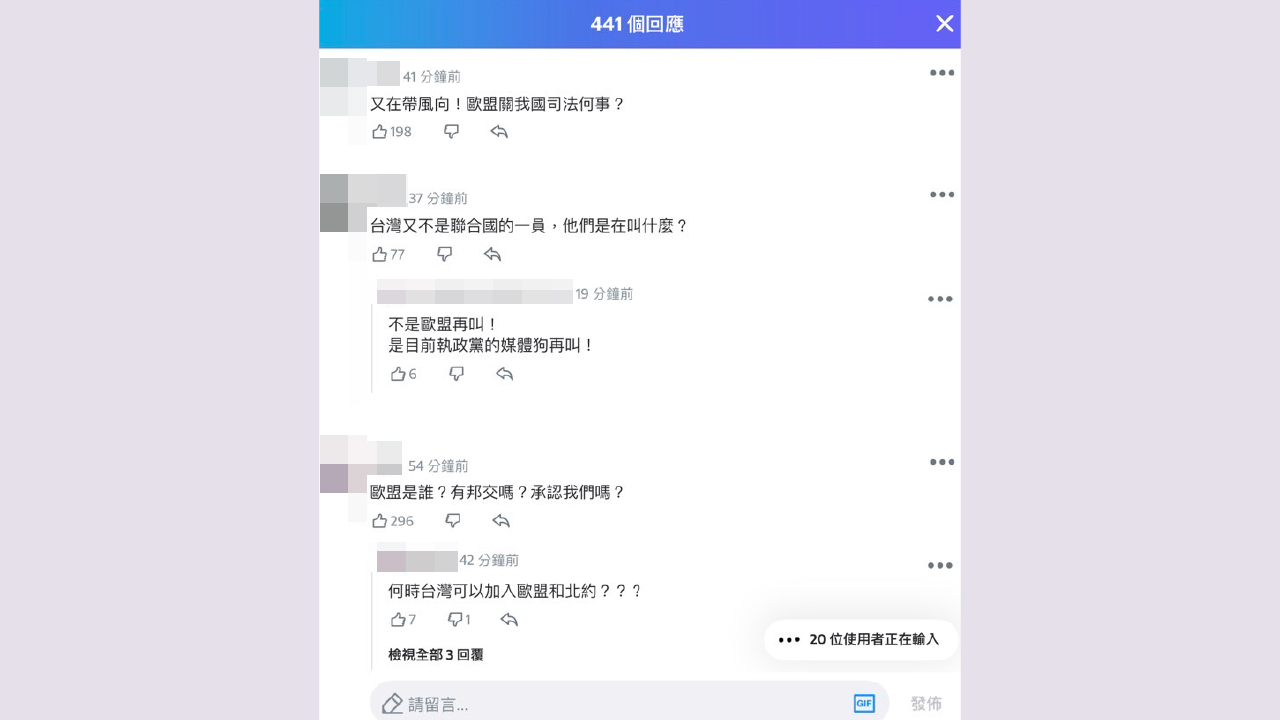This screenshot has width=1280, height=720.
Task: Open more options for the 19-minute-old reply
Action: [x=939, y=299]
